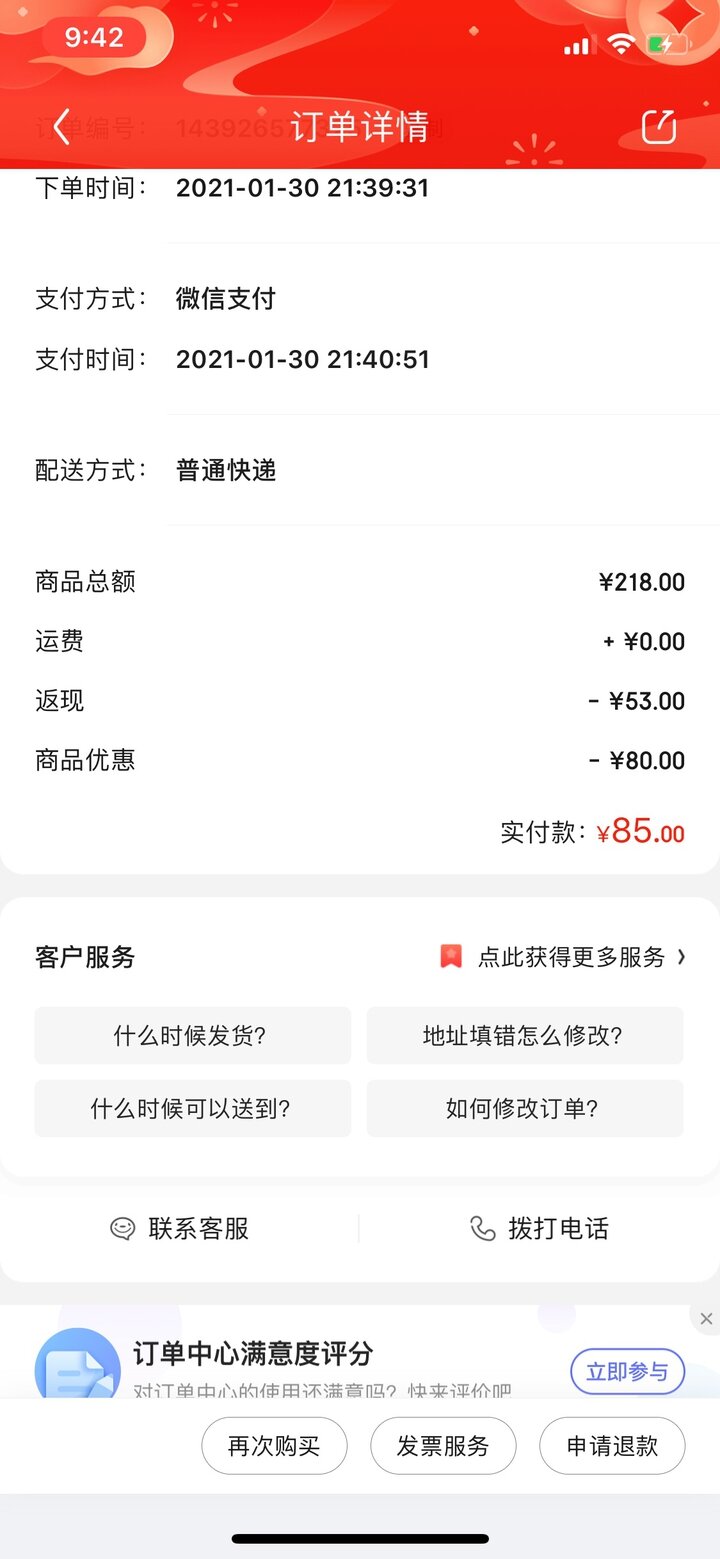Viewport: 720px width, 1559px height.
Task: Dismiss the satisfaction rating banner
Action: (706, 1319)
